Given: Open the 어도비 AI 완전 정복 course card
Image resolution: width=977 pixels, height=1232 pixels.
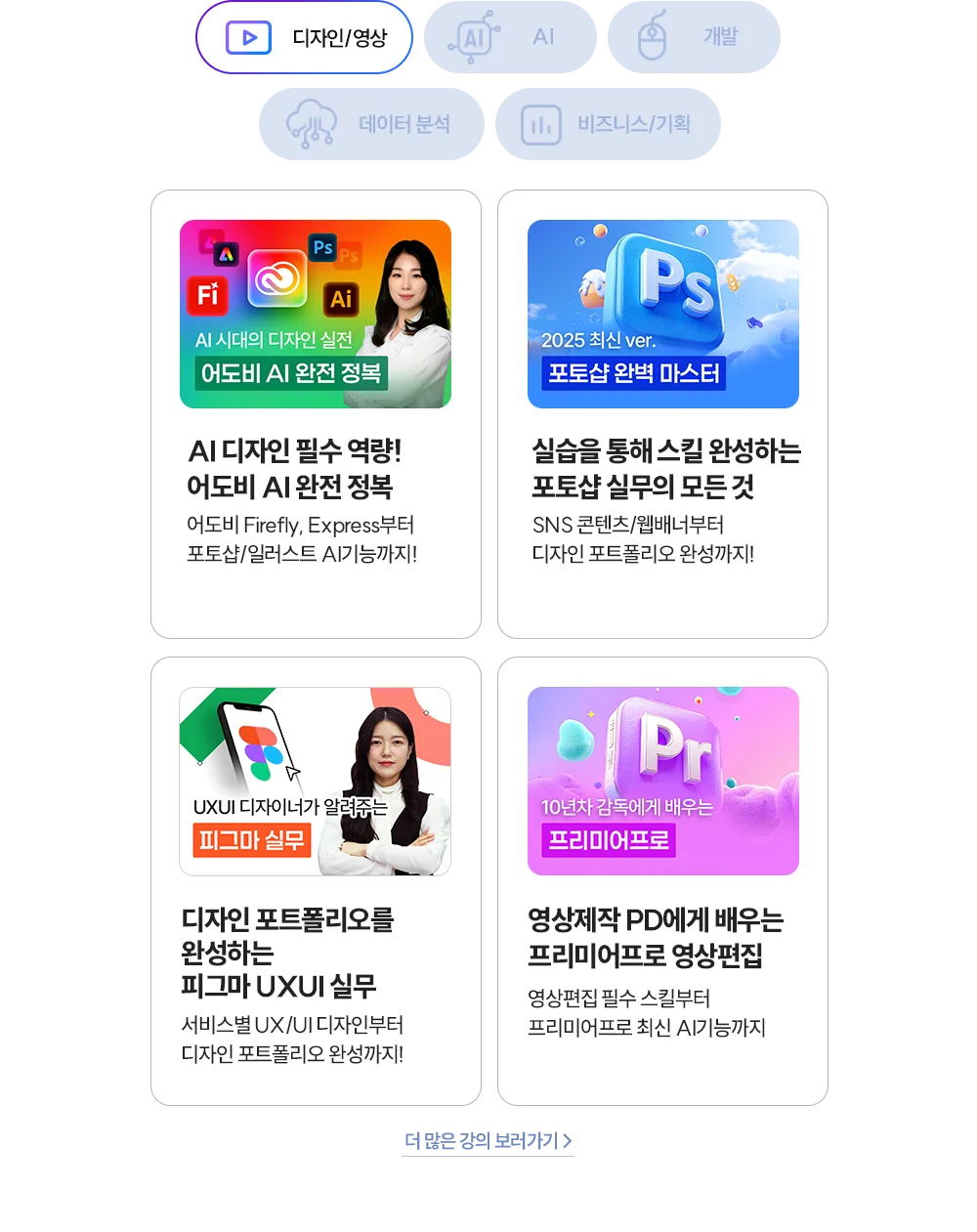Looking at the screenshot, I should coord(315,410).
